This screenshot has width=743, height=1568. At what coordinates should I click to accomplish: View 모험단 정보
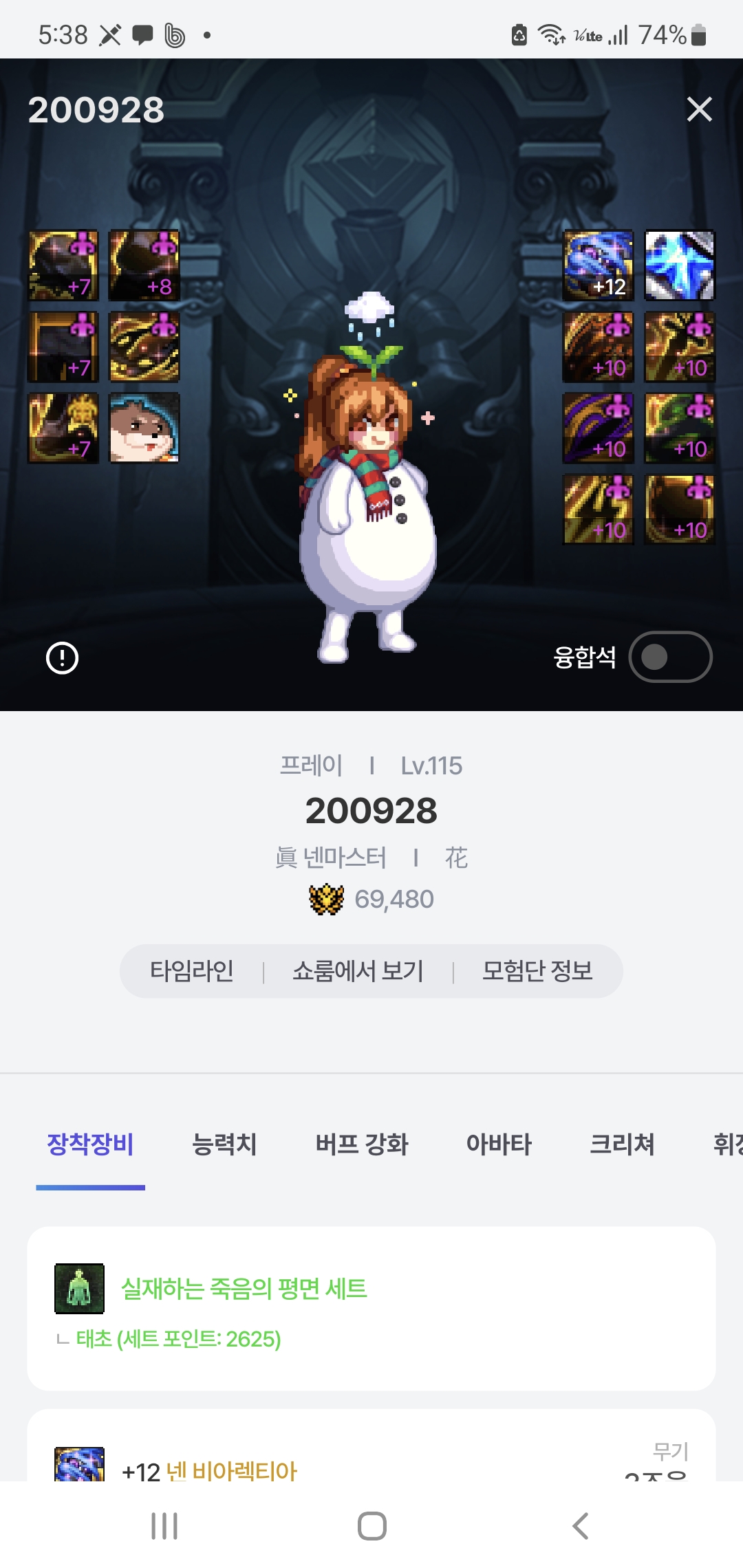(x=537, y=971)
